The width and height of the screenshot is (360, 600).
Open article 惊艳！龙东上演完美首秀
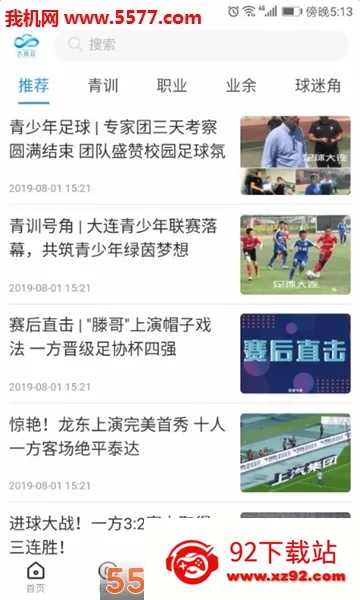pos(180,453)
